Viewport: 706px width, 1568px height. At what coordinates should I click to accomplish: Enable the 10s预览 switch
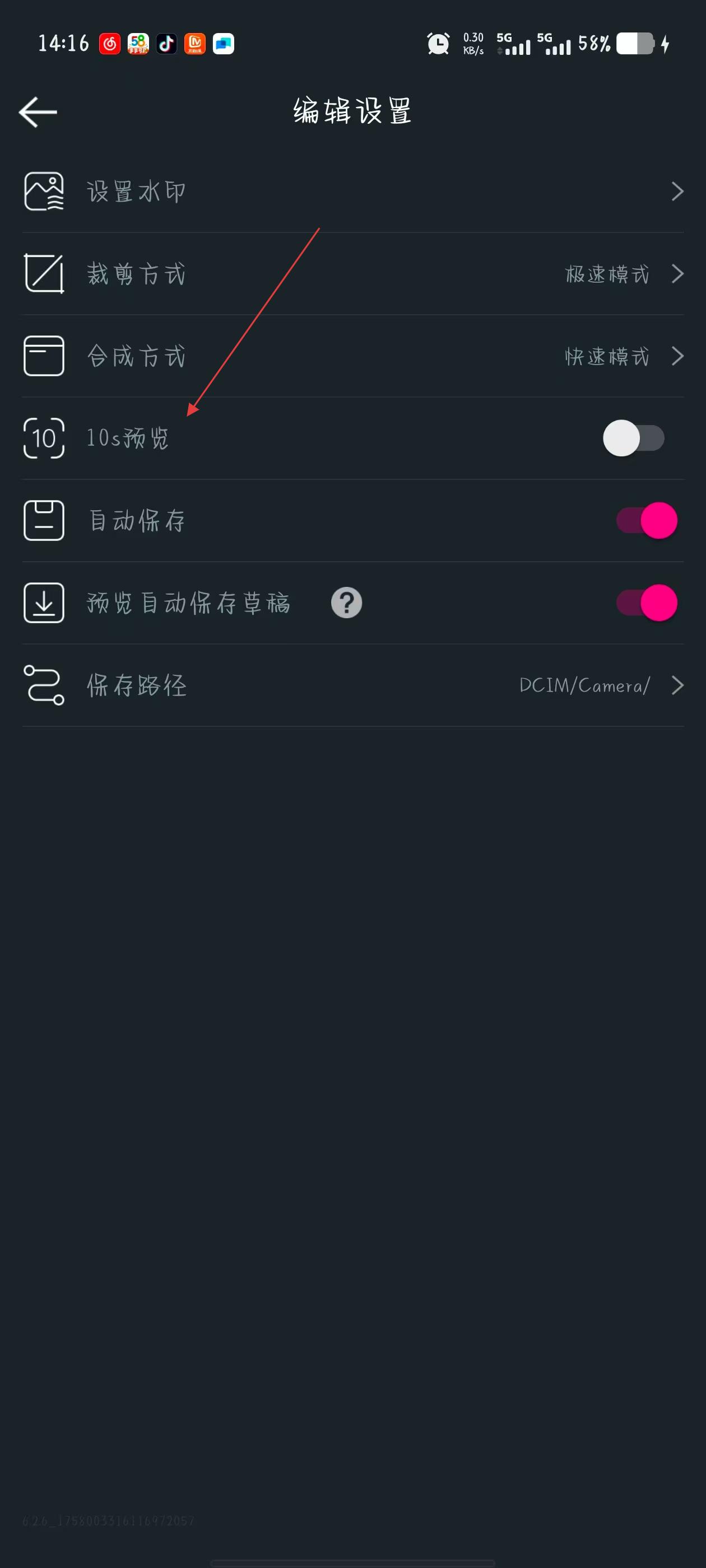coord(634,438)
